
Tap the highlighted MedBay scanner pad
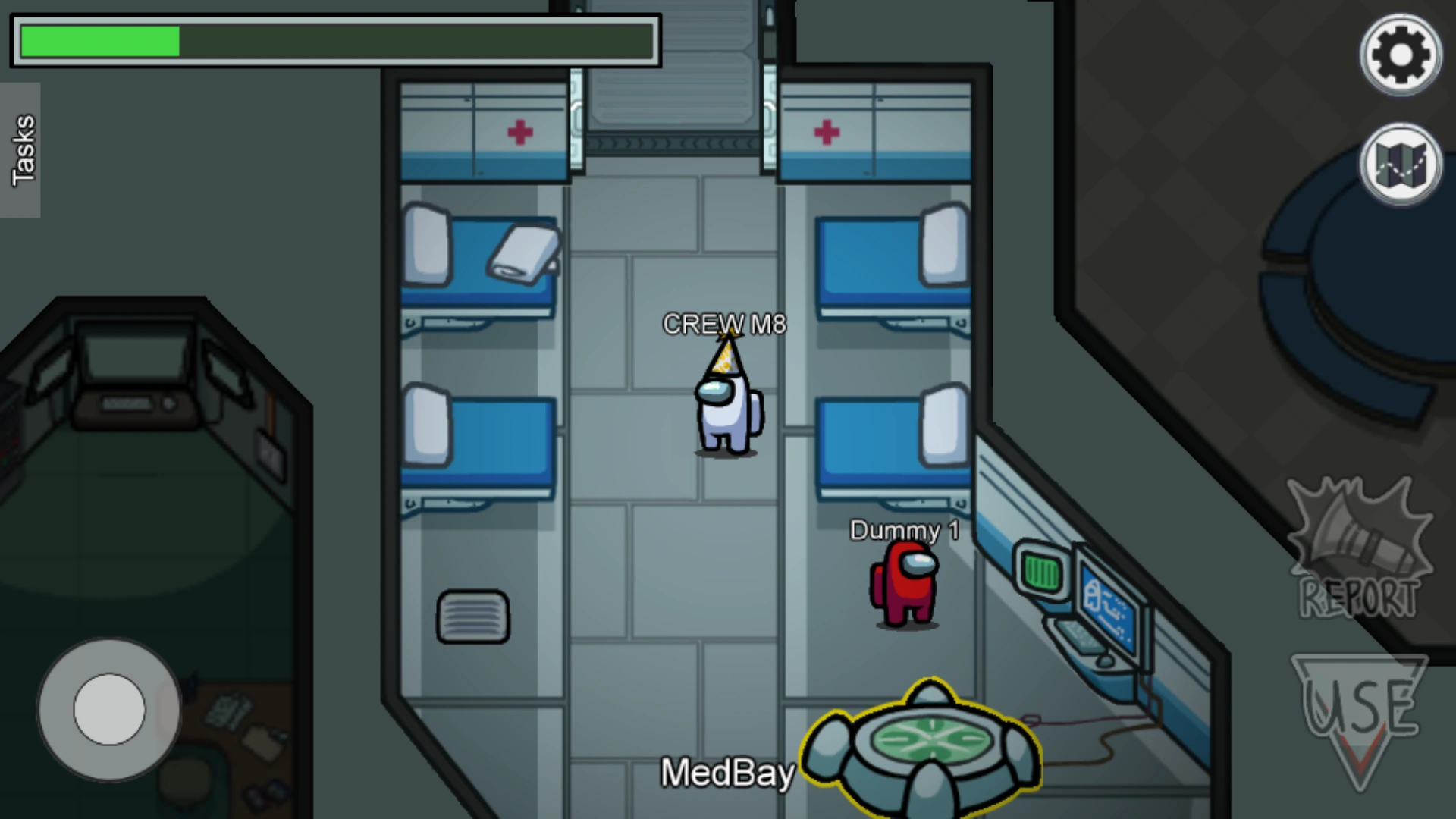[x=923, y=745]
